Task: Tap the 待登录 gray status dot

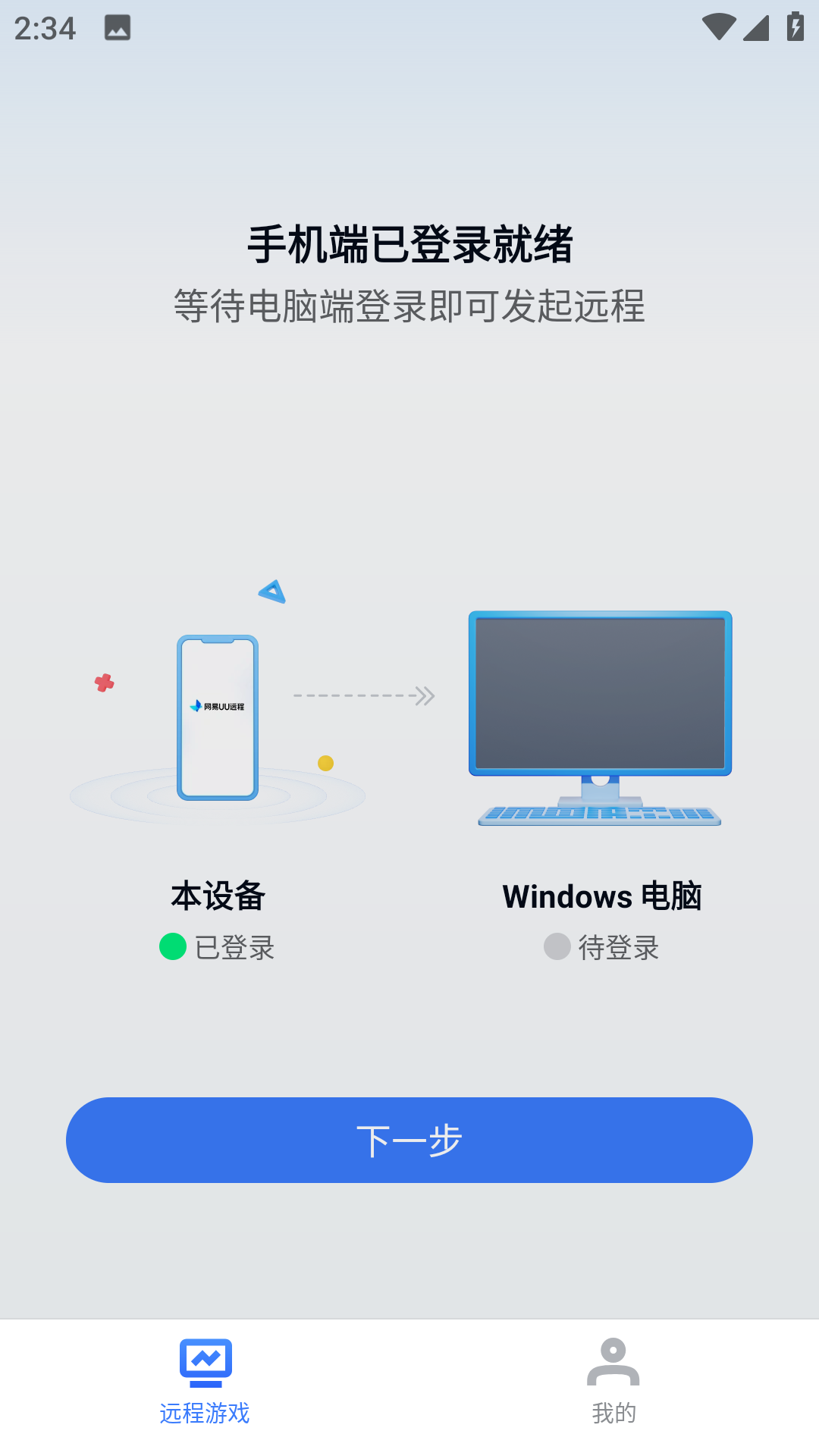Action: click(x=556, y=947)
